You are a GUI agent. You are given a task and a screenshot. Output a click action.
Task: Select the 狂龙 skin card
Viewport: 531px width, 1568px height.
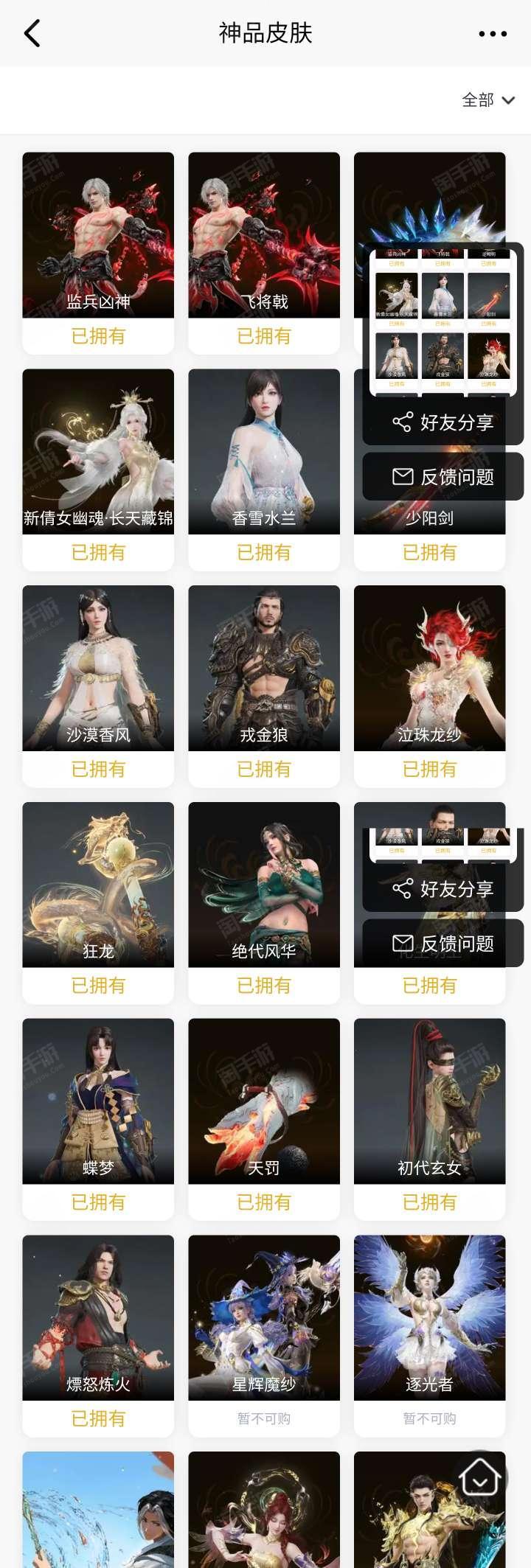pos(98,885)
